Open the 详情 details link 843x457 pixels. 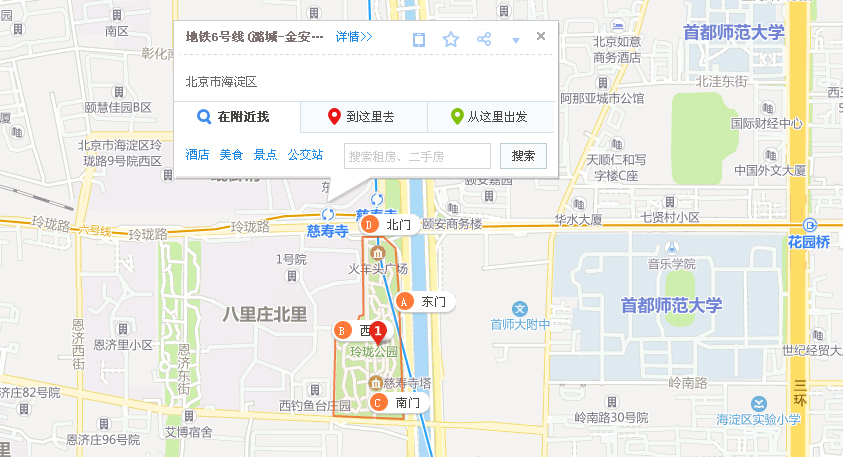(x=353, y=37)
